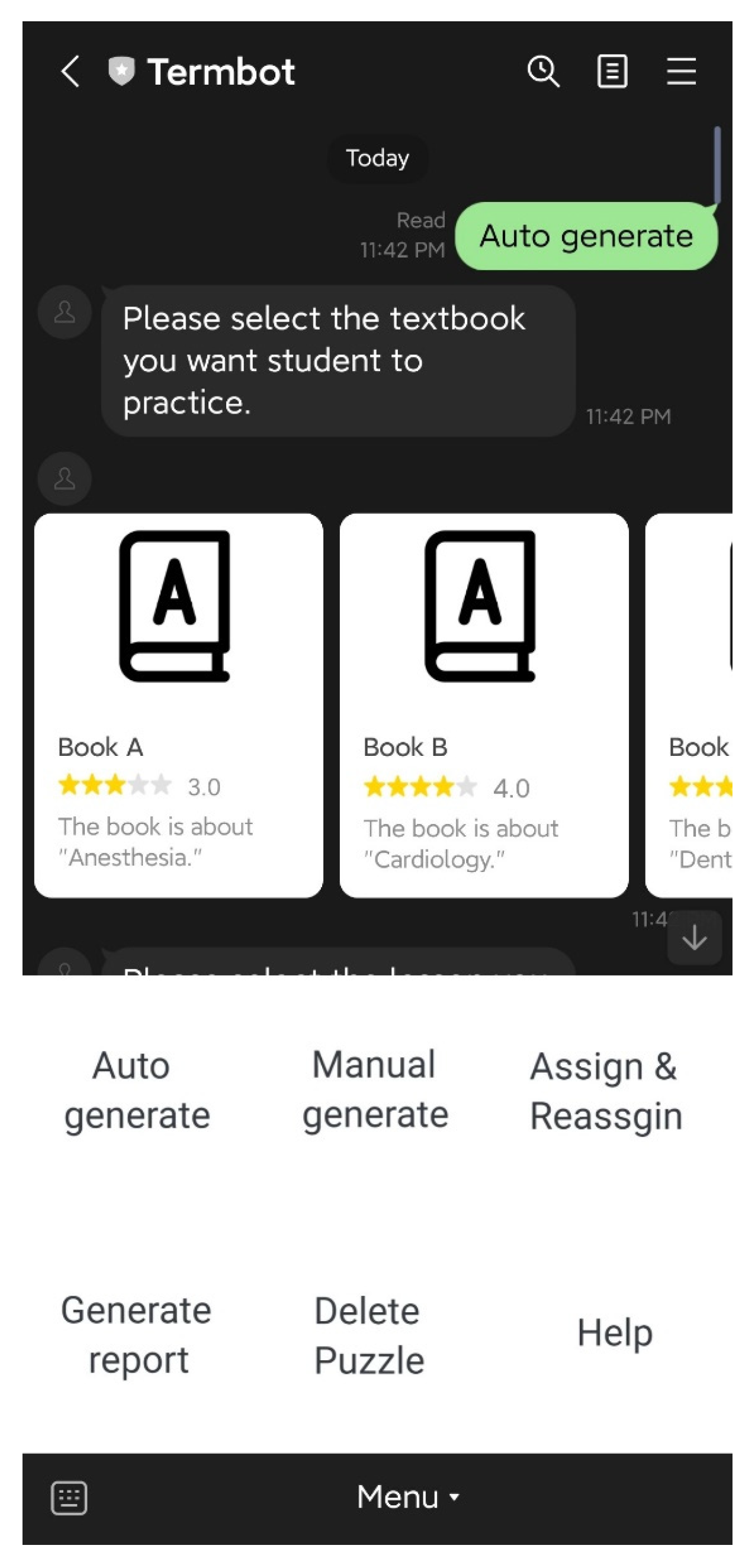Go back from Termbot chat
This screenshot has width=755, height=1568.
coord(70,72)
